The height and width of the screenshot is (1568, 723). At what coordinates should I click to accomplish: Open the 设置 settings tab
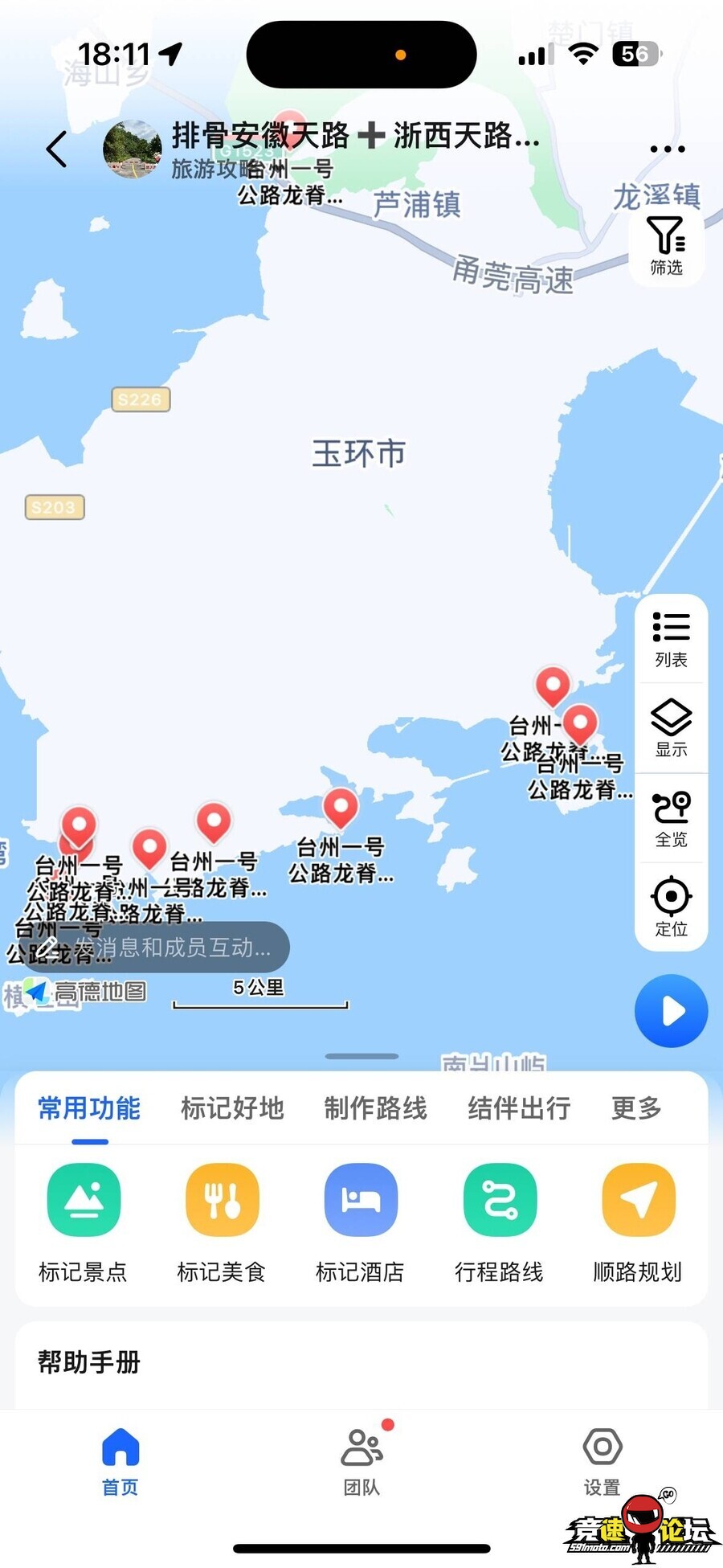[x=602, y=1463]
